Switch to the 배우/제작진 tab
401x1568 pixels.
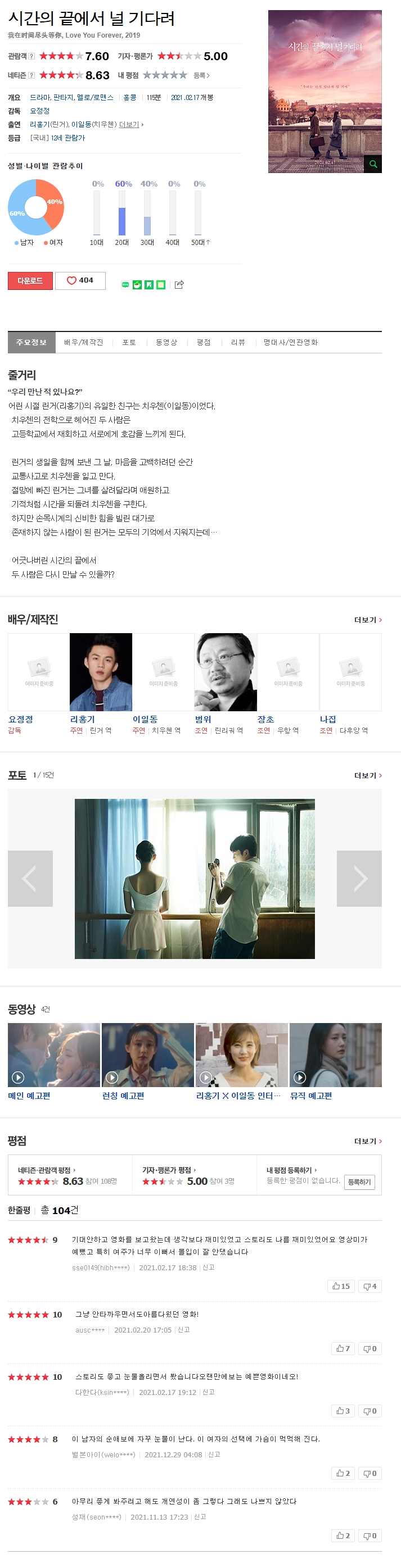[83, 343]
